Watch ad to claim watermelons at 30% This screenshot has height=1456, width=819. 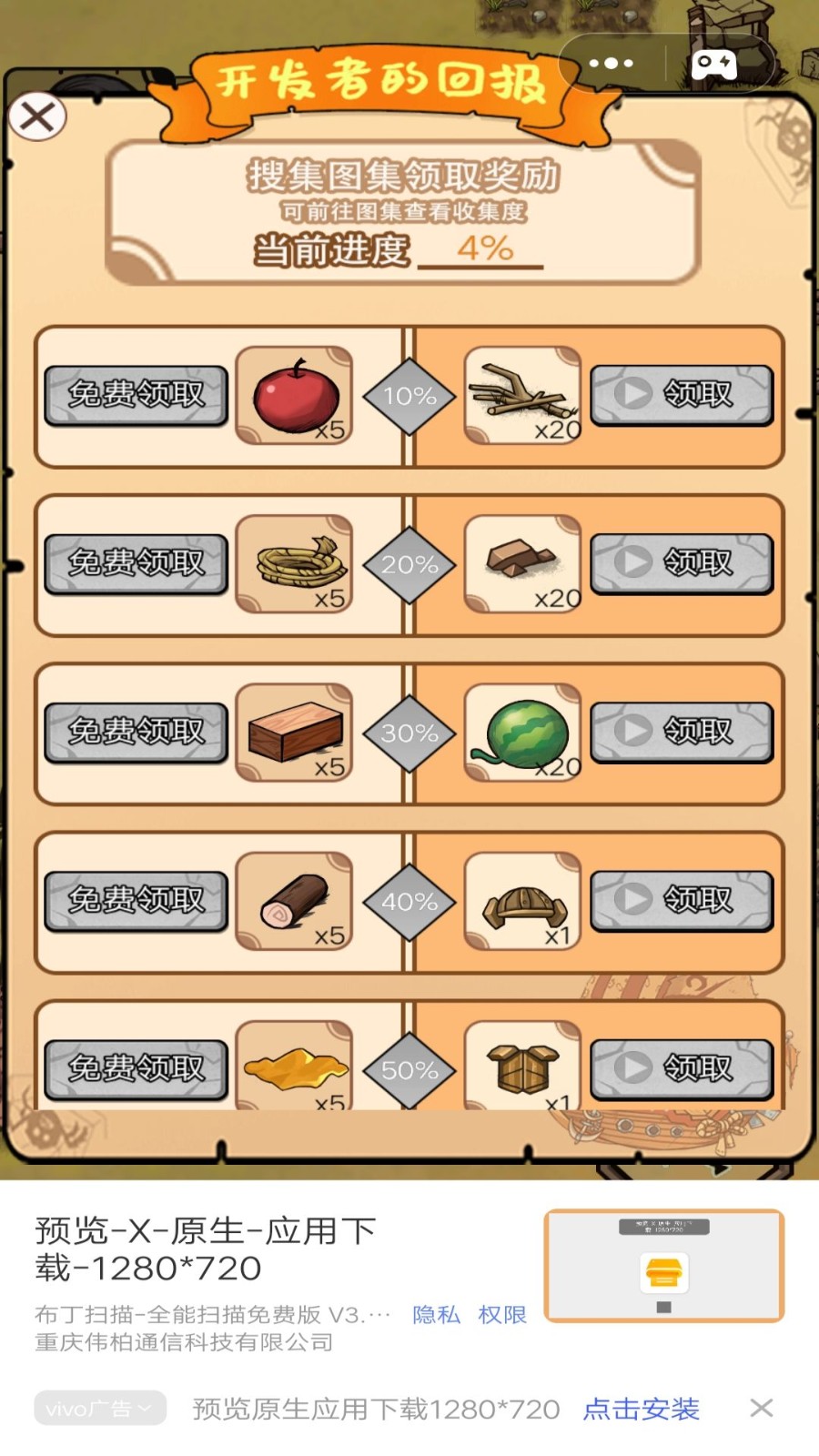[682, 732]
